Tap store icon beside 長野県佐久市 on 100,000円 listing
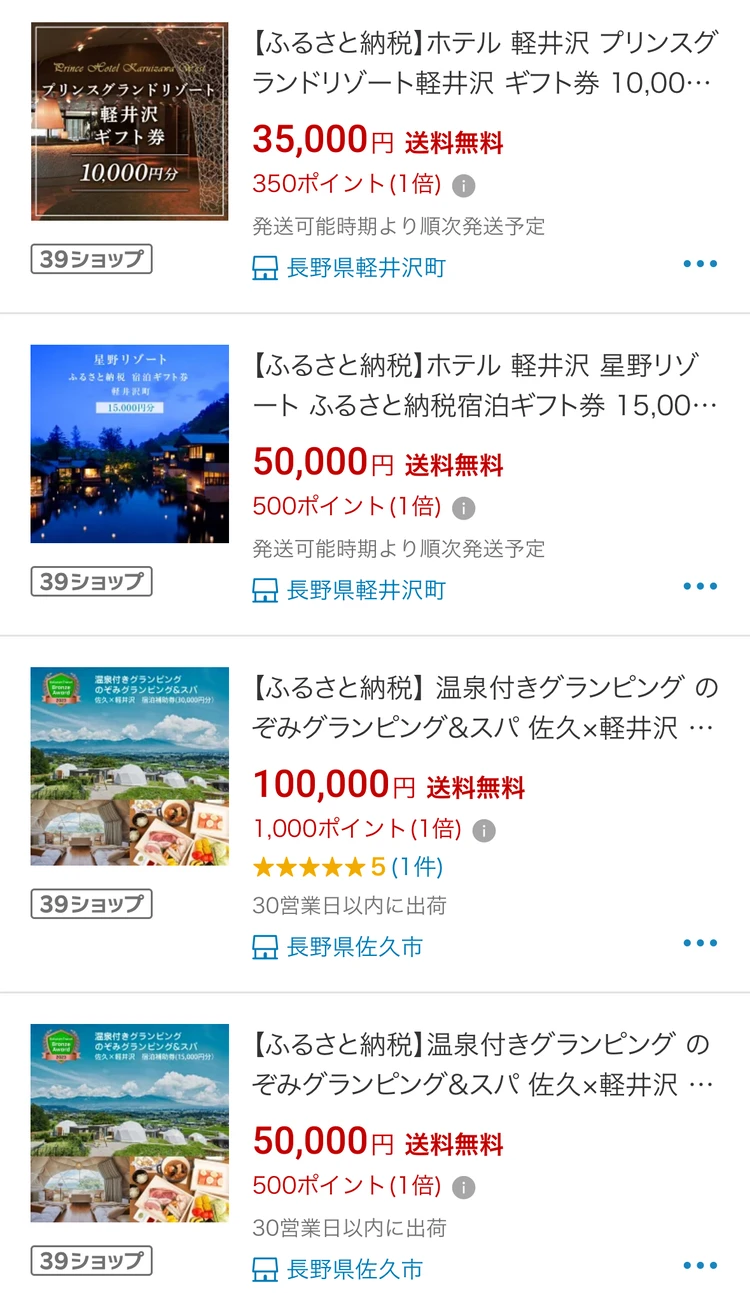 [x=266, y=946]
